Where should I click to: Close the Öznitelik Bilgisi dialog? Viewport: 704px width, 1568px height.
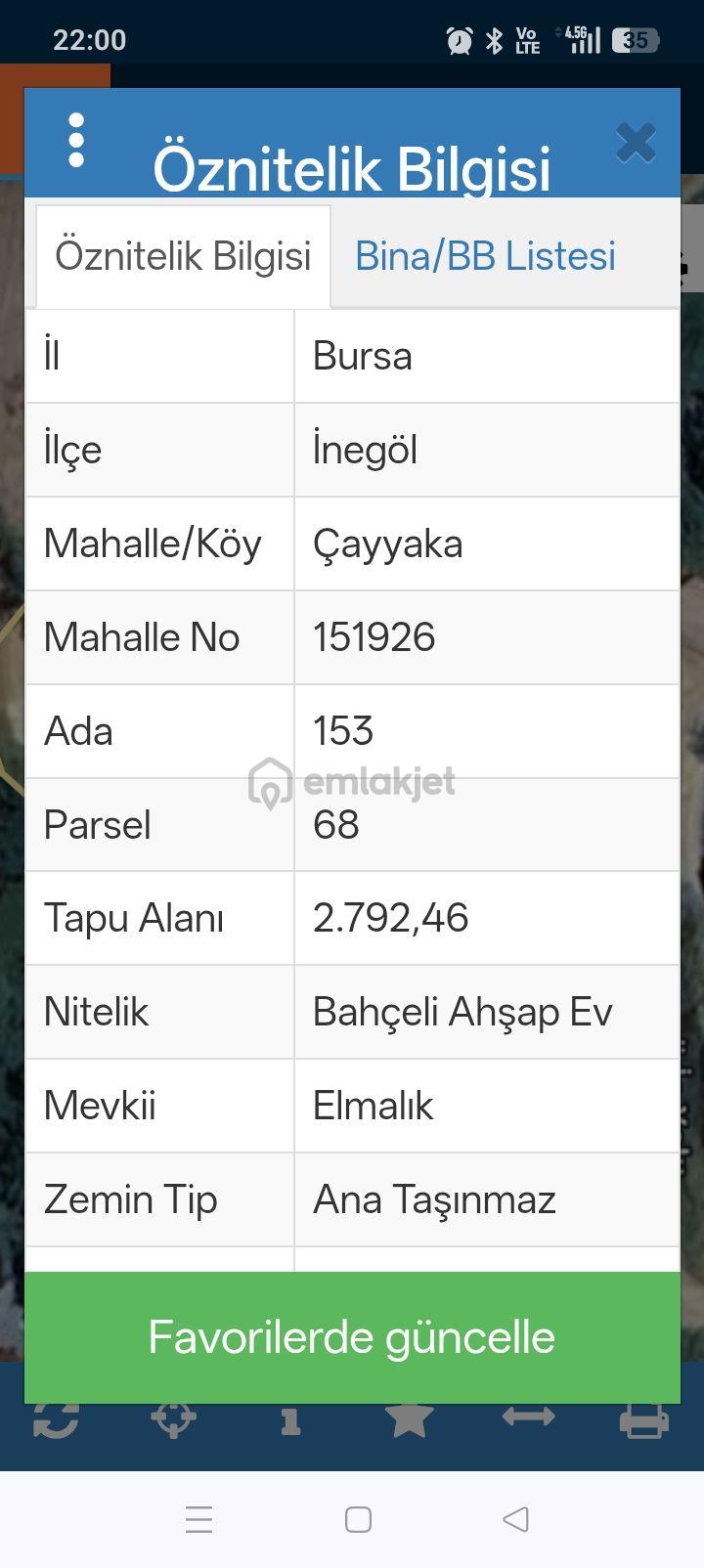tap(636, 143)
